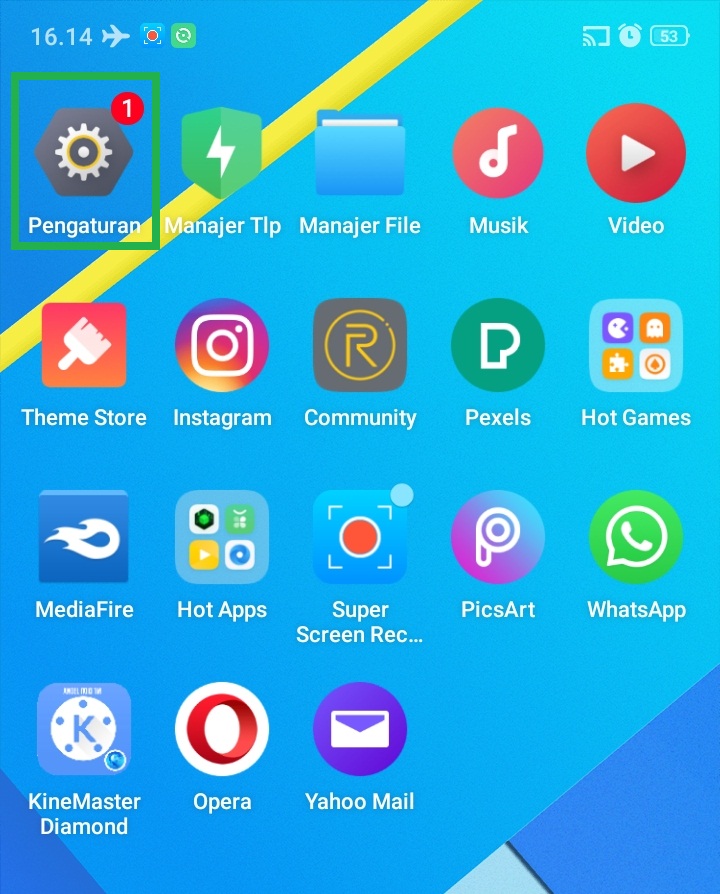720x894 pixels.
Task: Launch Manajer Tlp app
Action: coord(222,152)
